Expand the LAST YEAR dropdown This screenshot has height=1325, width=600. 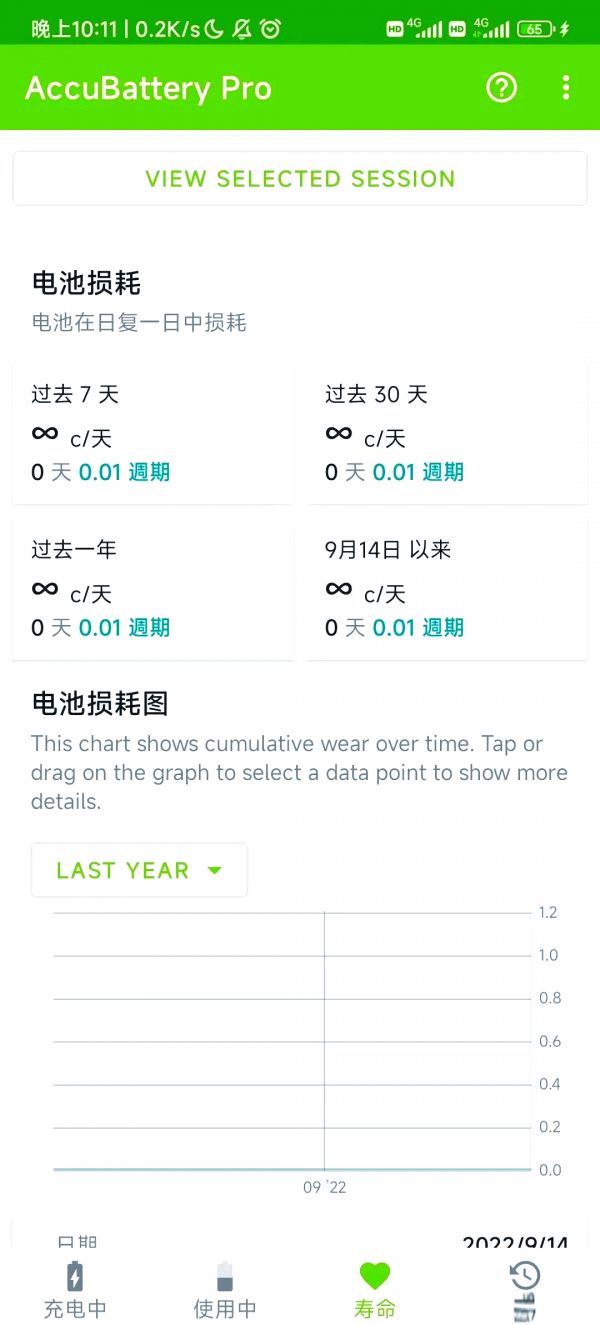coord(139,870)
